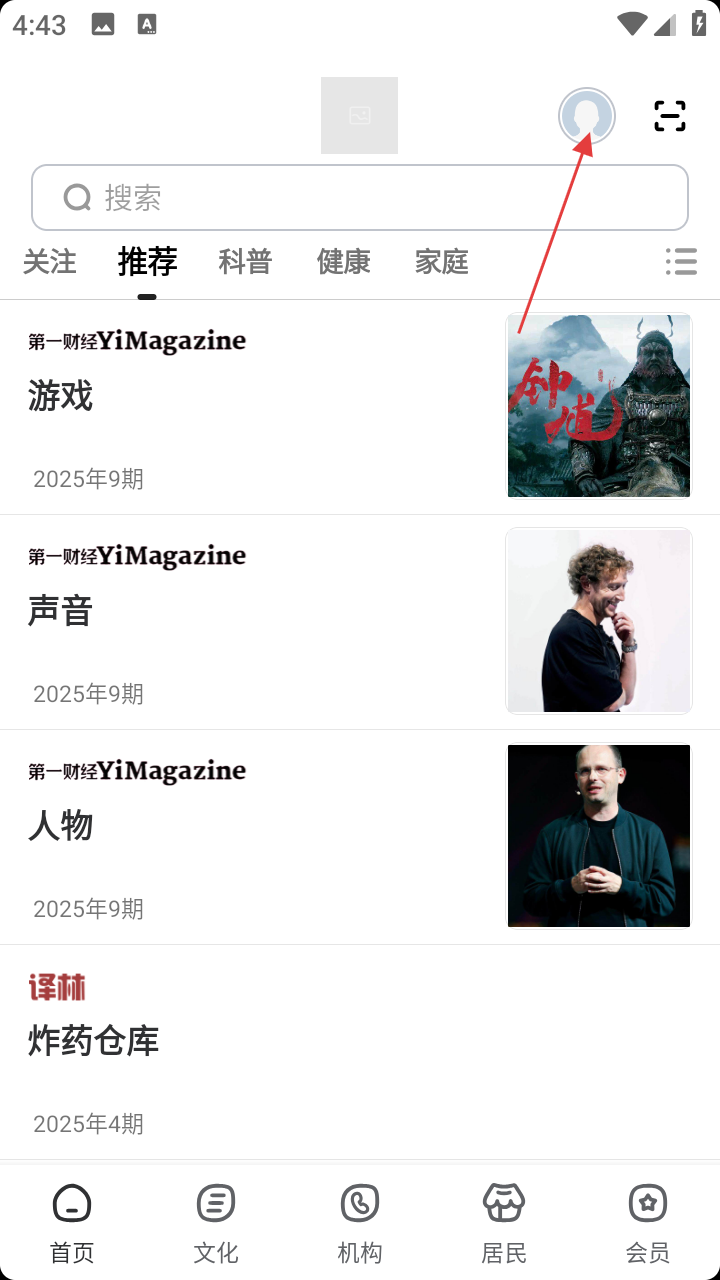This screenshot has height=1280, width=720.
Task: Switch to the 居民 bottom tab
Action: 504,1223
